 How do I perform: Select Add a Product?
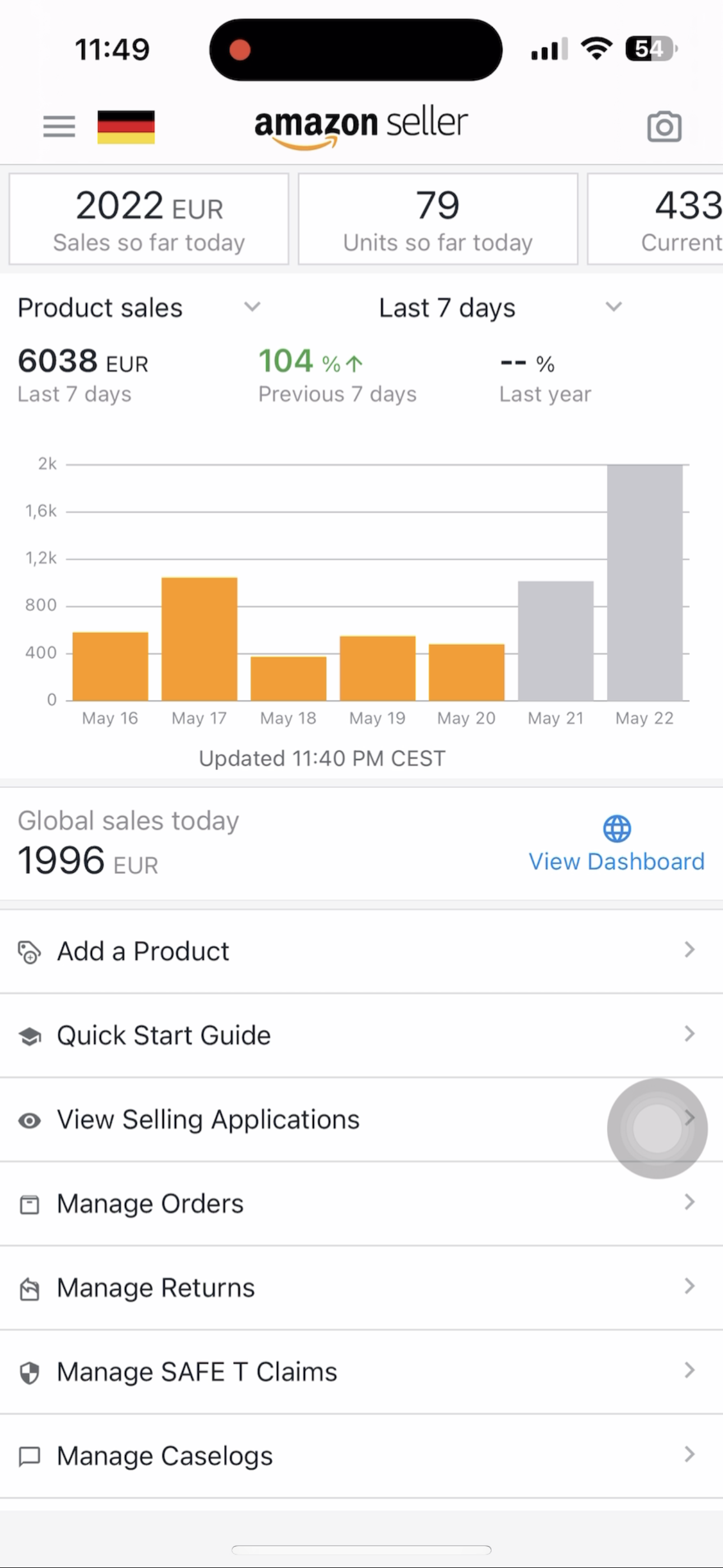click(x=361, y=951)
